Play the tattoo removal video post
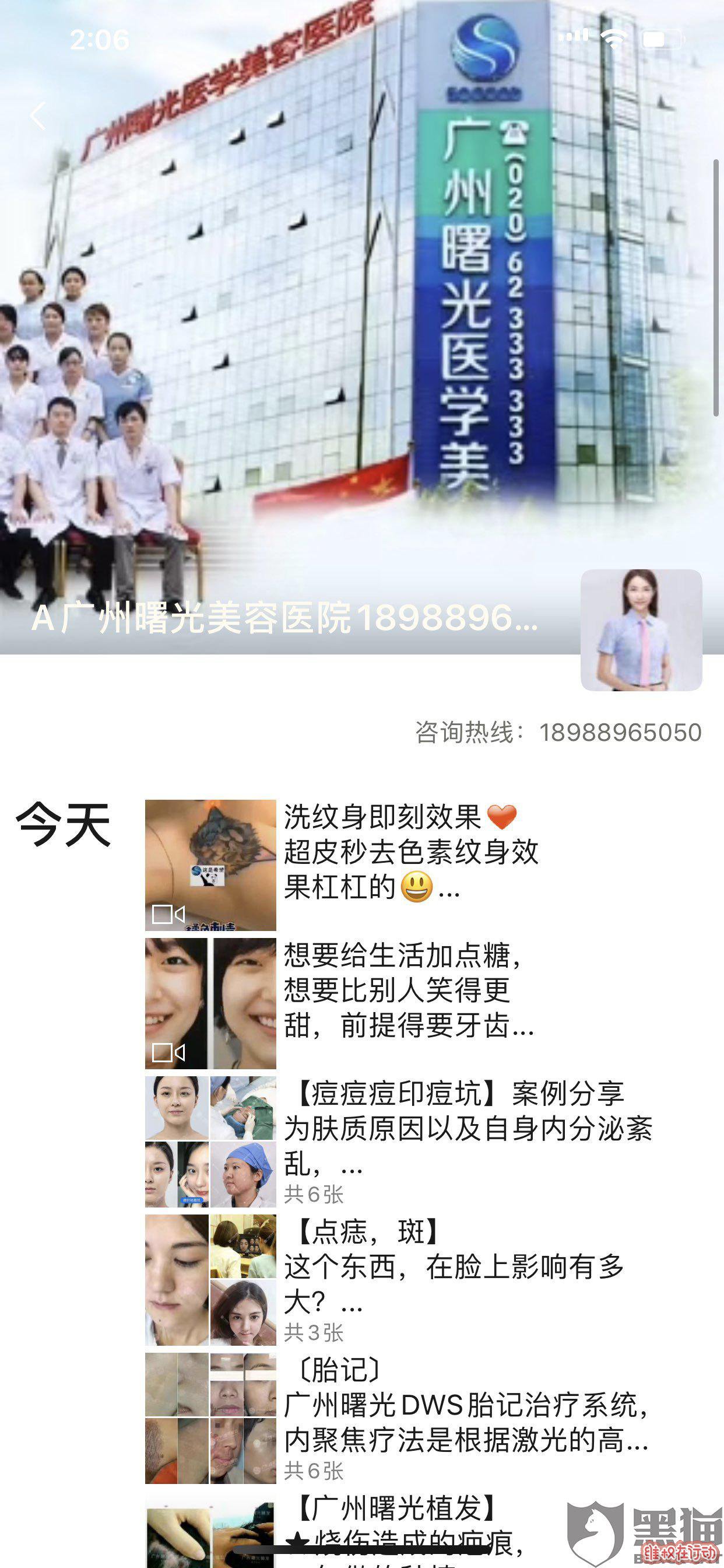This screenshot has height=1568, width=724. click(210, 864)
